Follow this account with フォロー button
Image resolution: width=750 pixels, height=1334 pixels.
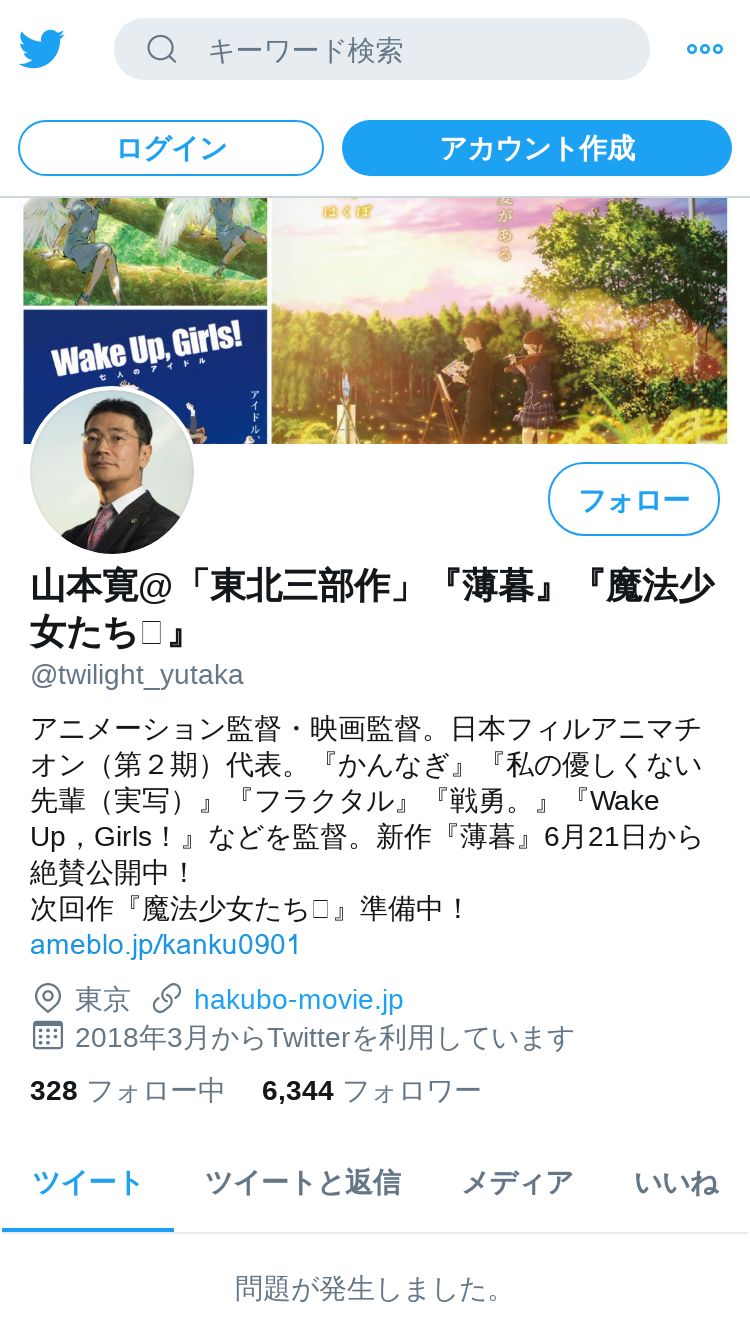point(634,499)
